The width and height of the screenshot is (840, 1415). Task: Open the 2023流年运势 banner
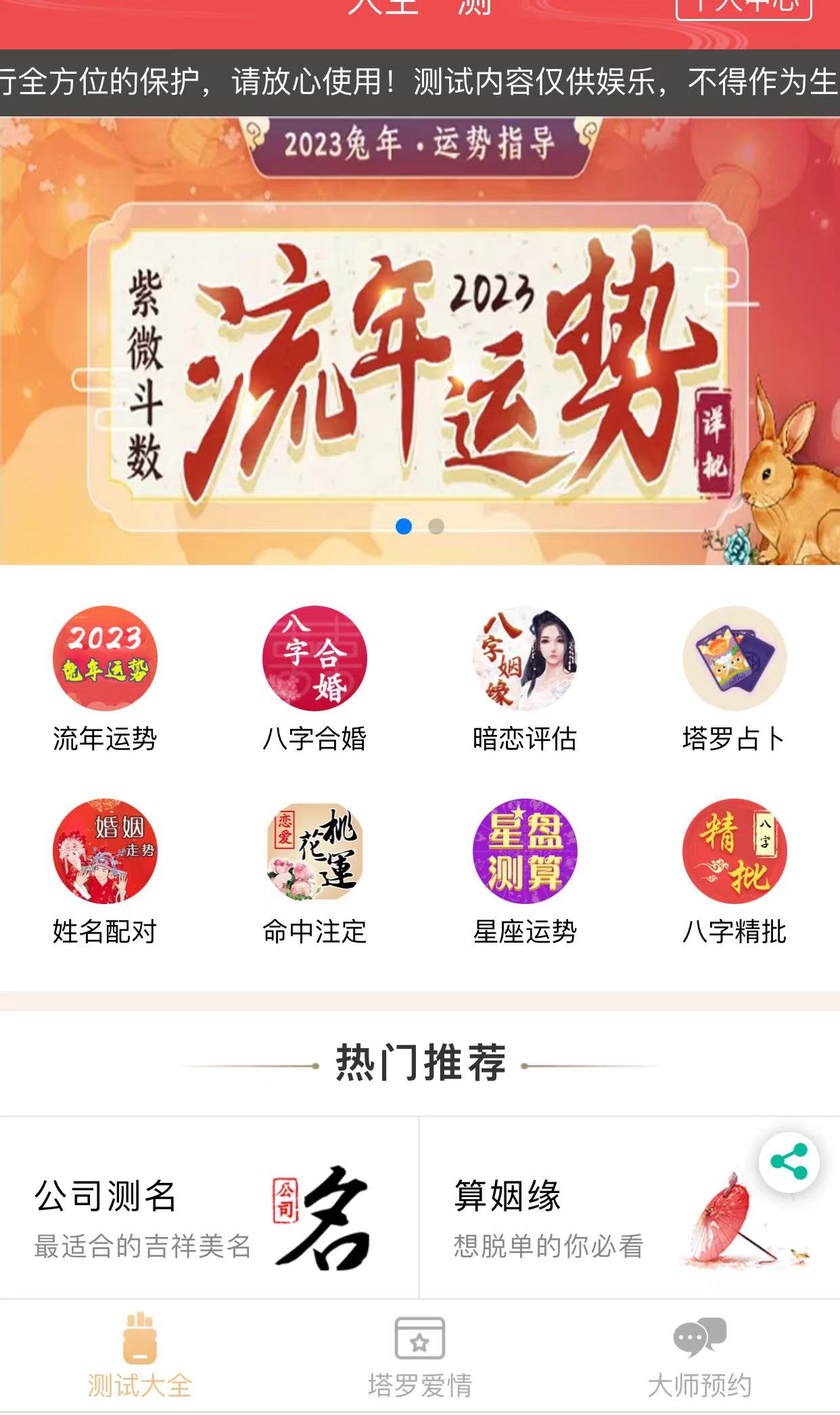[x=420, y=341]
